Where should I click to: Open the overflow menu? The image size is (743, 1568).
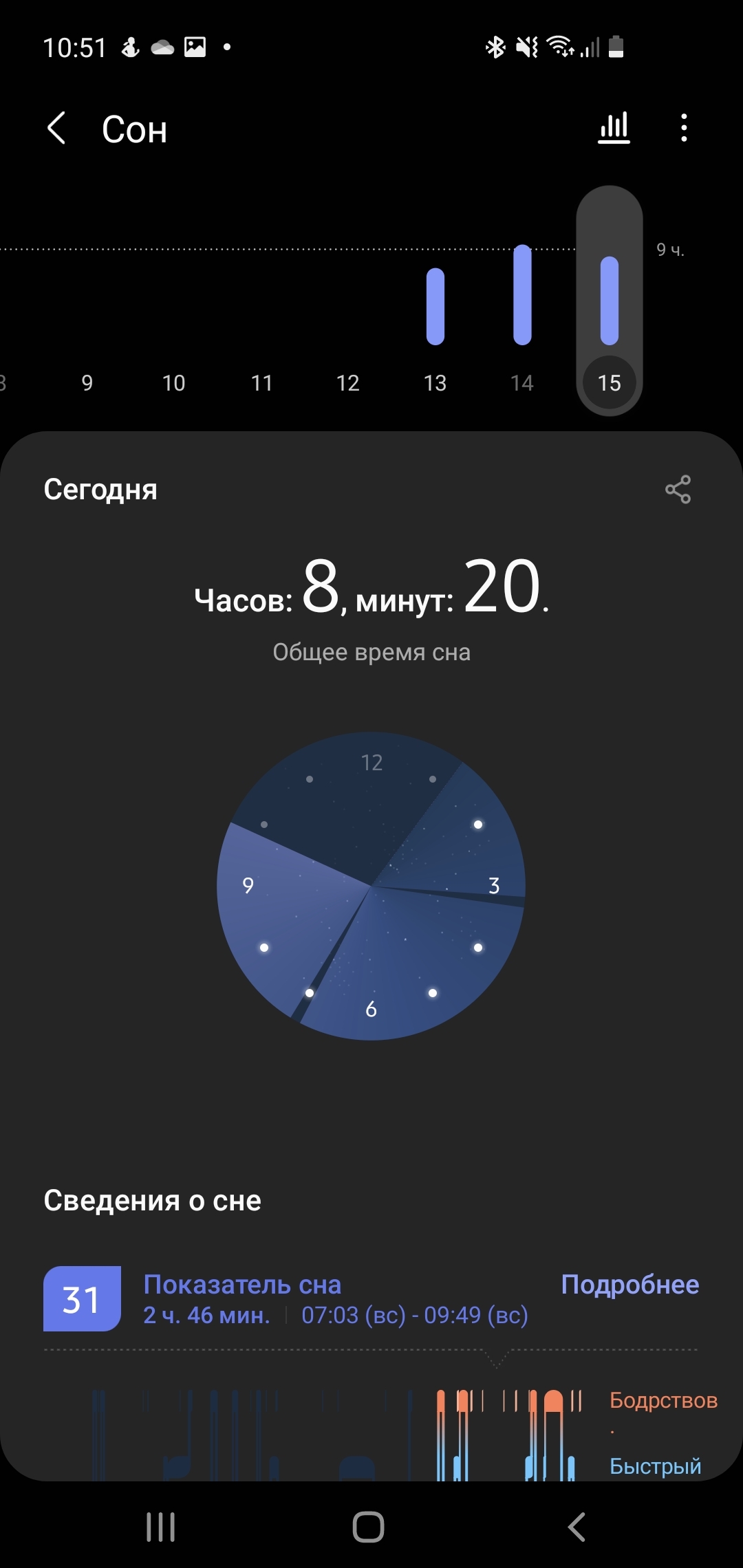point(683,128)
